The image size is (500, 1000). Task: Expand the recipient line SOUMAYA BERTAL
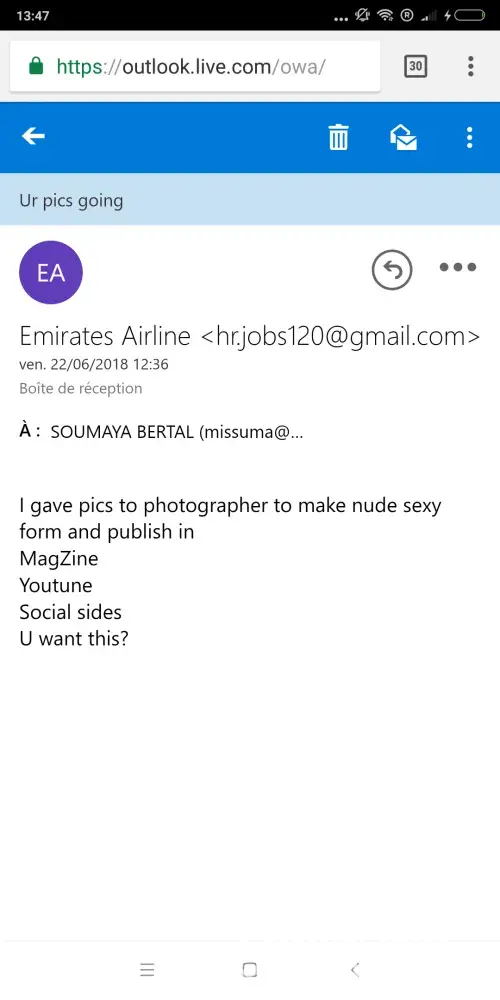[x=161, y=432]
